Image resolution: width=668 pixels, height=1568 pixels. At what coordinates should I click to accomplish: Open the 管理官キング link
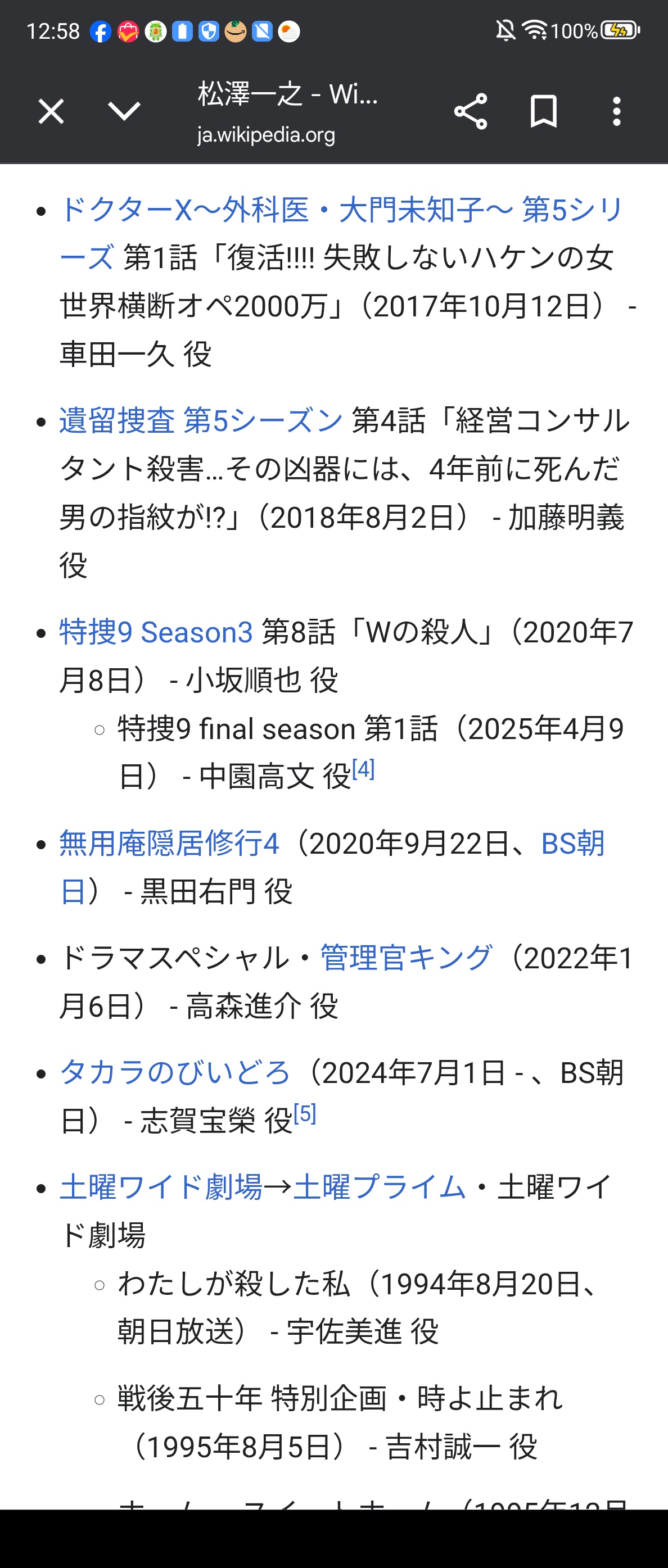pyautogui.click(x=405, y=958)
